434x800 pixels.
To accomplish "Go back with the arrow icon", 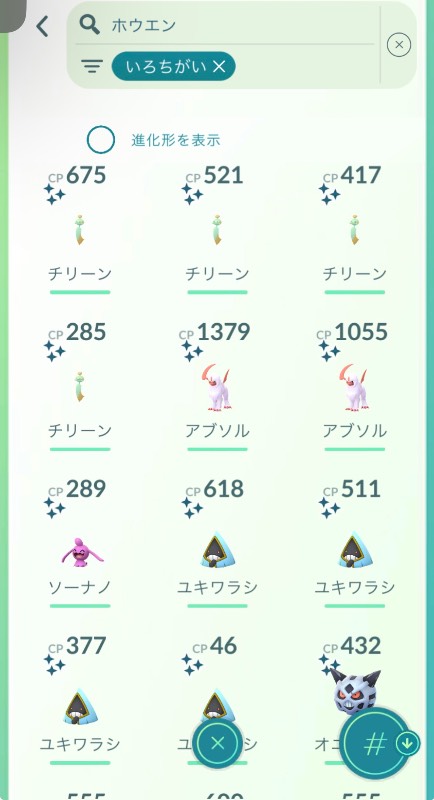I will [42, 26].
